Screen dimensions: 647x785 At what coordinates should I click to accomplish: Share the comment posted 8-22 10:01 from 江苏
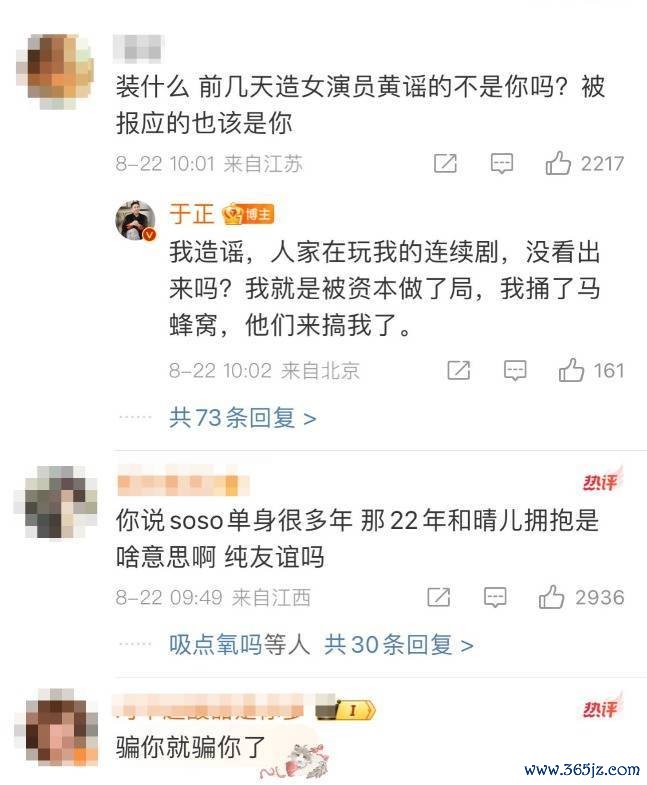pos(445,164)
